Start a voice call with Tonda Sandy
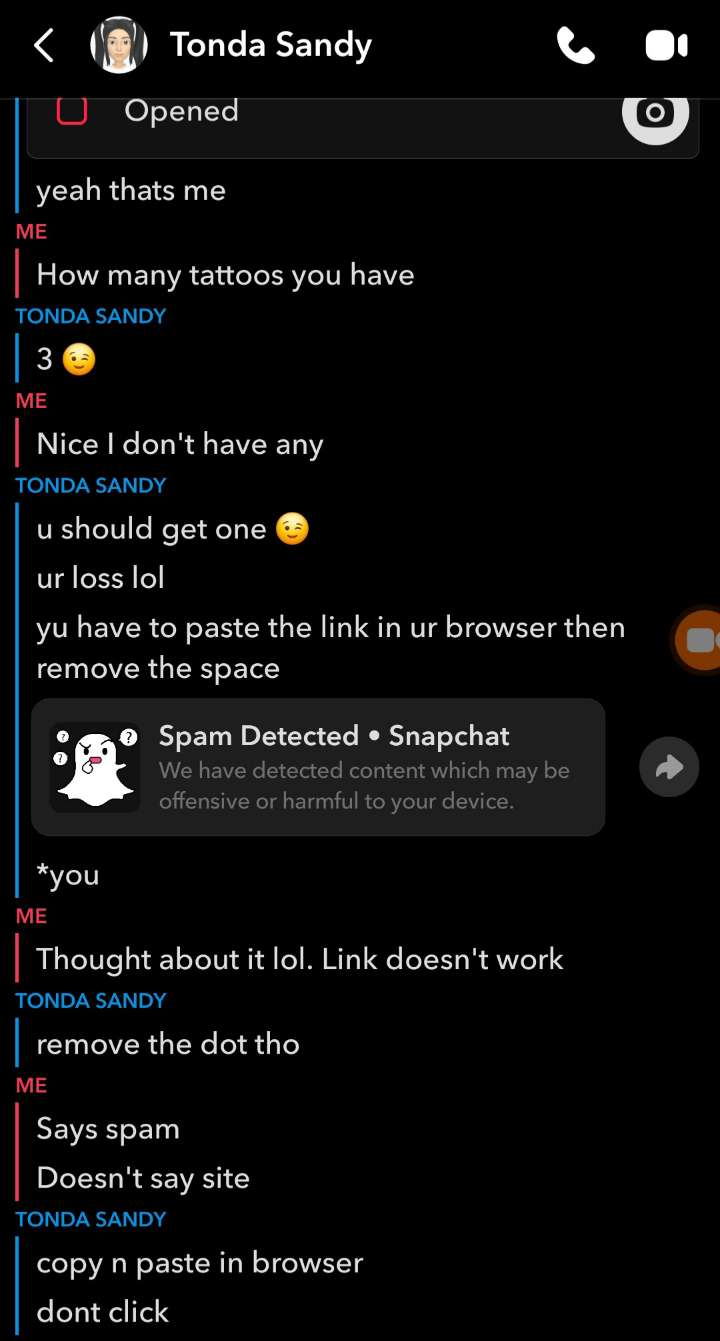The width and height of the screenshot is (720, 1341). (x=575, y=46)
